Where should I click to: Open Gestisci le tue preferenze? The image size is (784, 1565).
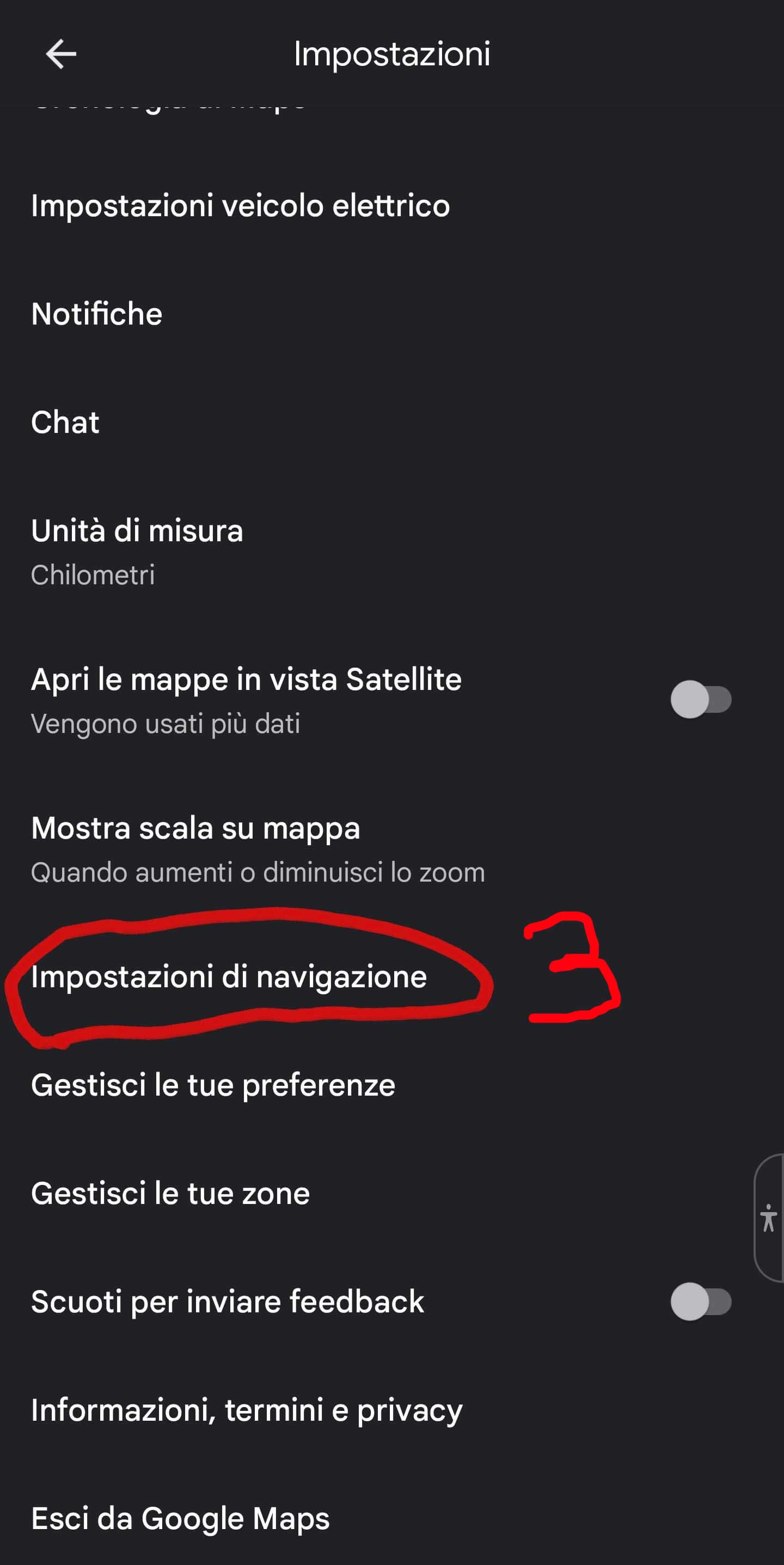pyautogui.click(x=213, y=1085)
